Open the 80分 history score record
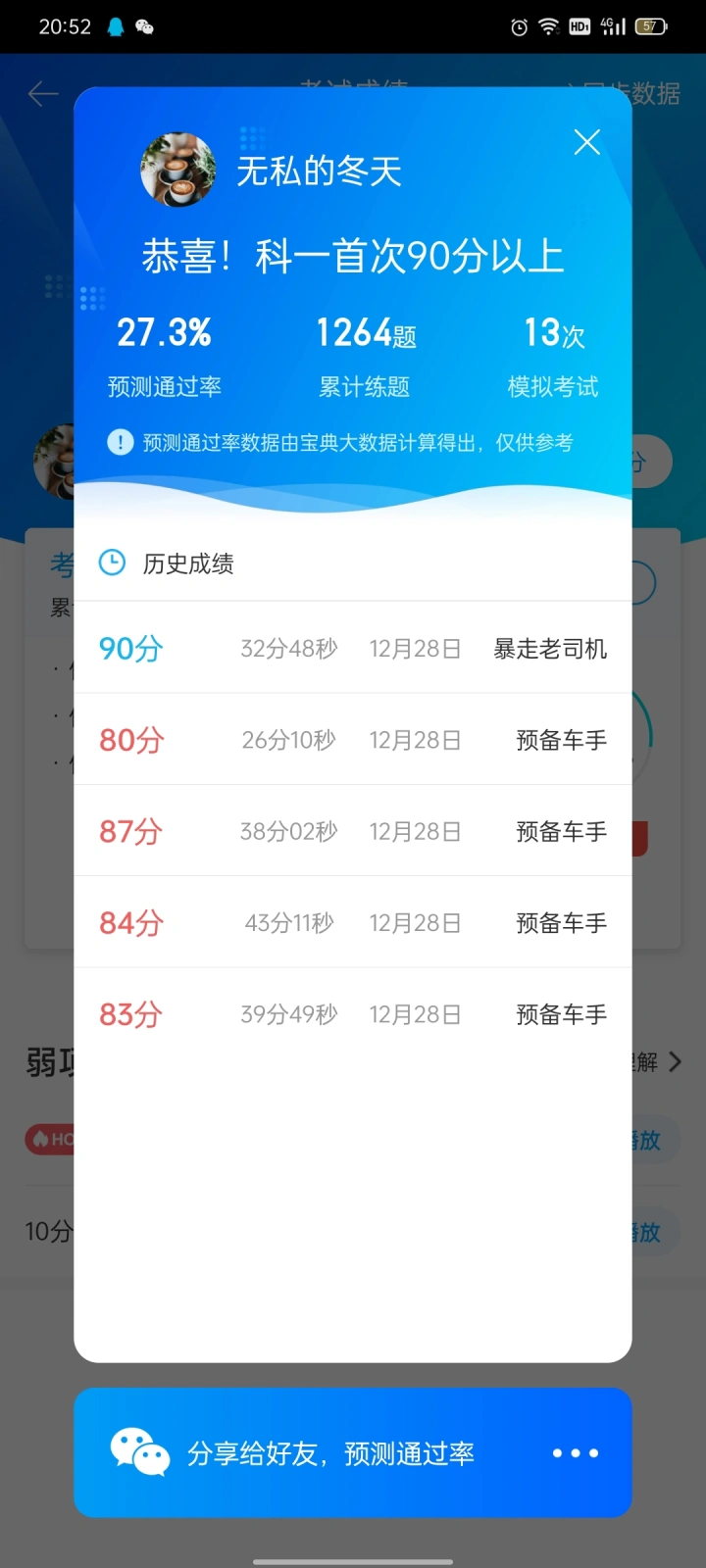The width and height of the screenshot is (706, 1568). (x=353, y=739)
